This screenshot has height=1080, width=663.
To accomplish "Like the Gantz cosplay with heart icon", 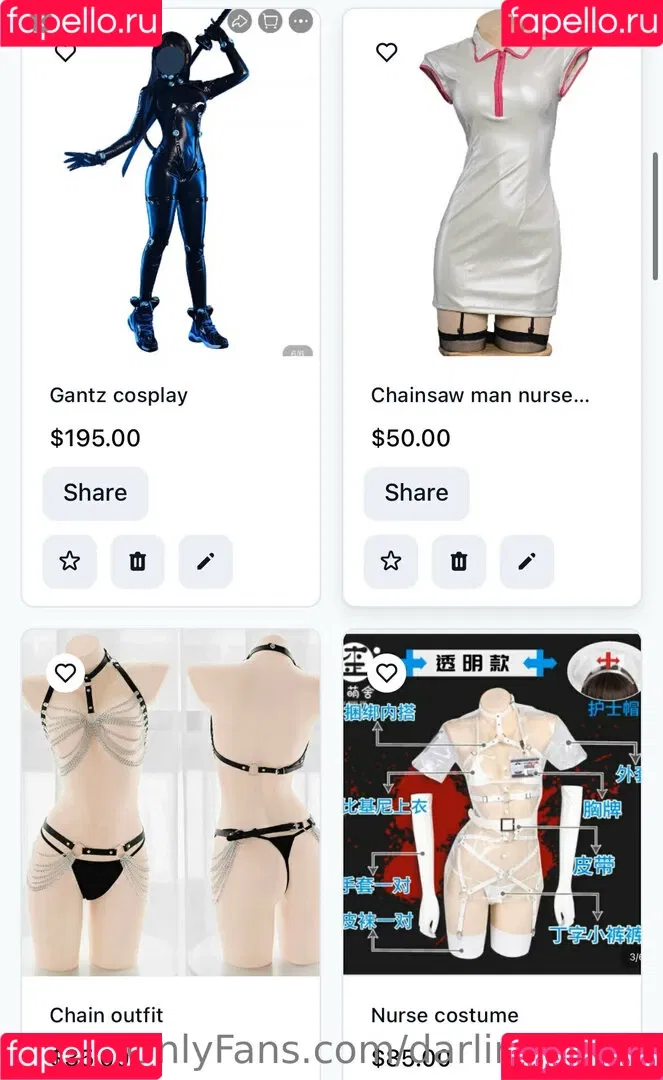I will [65, 53].
